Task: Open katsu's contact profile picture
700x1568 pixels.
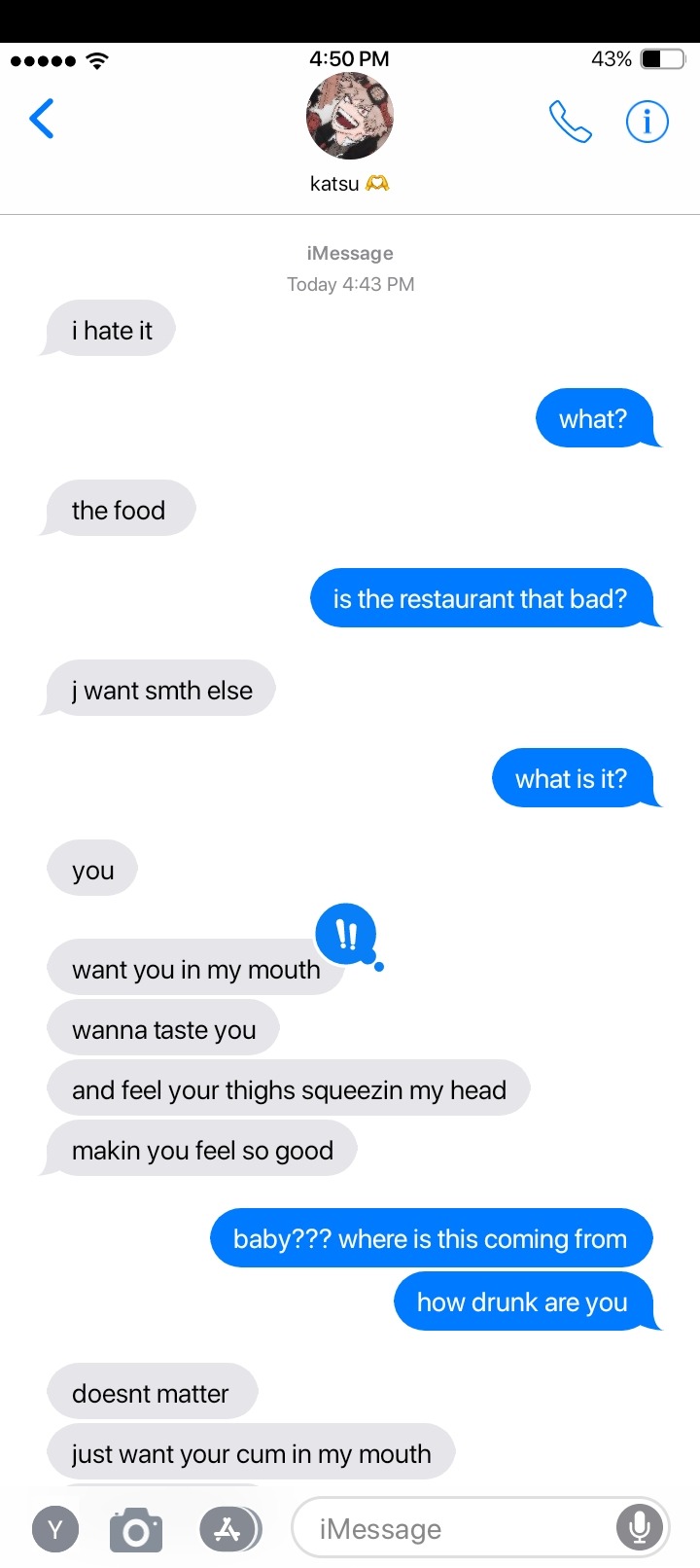Action: coord(350,117)
